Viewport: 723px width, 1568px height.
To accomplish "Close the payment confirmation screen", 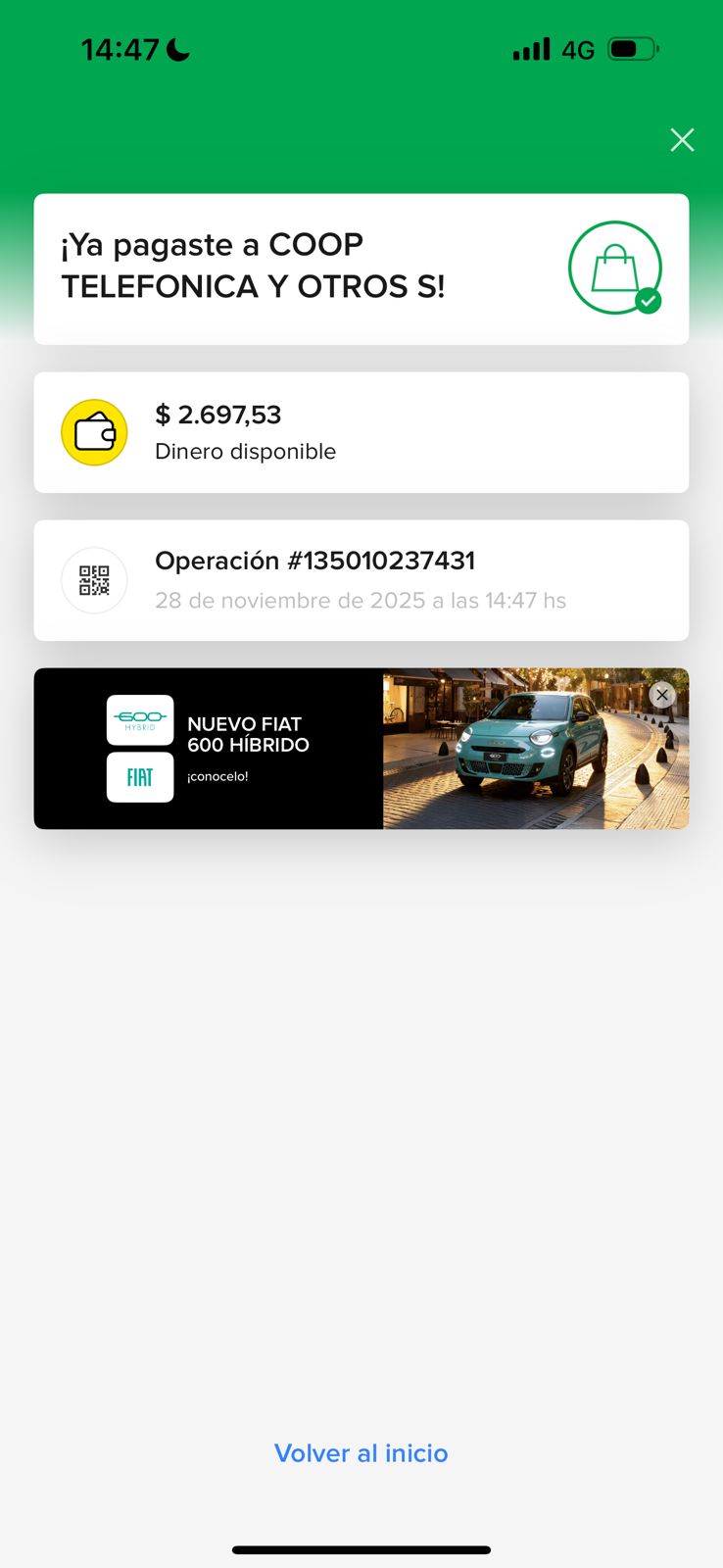I will point(682,140).
